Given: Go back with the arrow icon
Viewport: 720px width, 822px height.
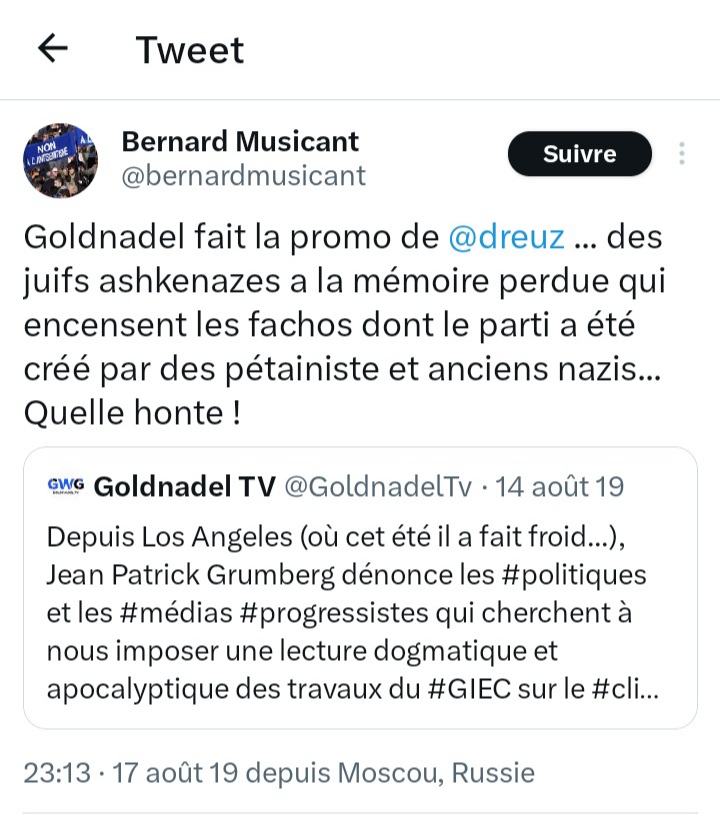Looking at the screenshot, I should (52, 48).
